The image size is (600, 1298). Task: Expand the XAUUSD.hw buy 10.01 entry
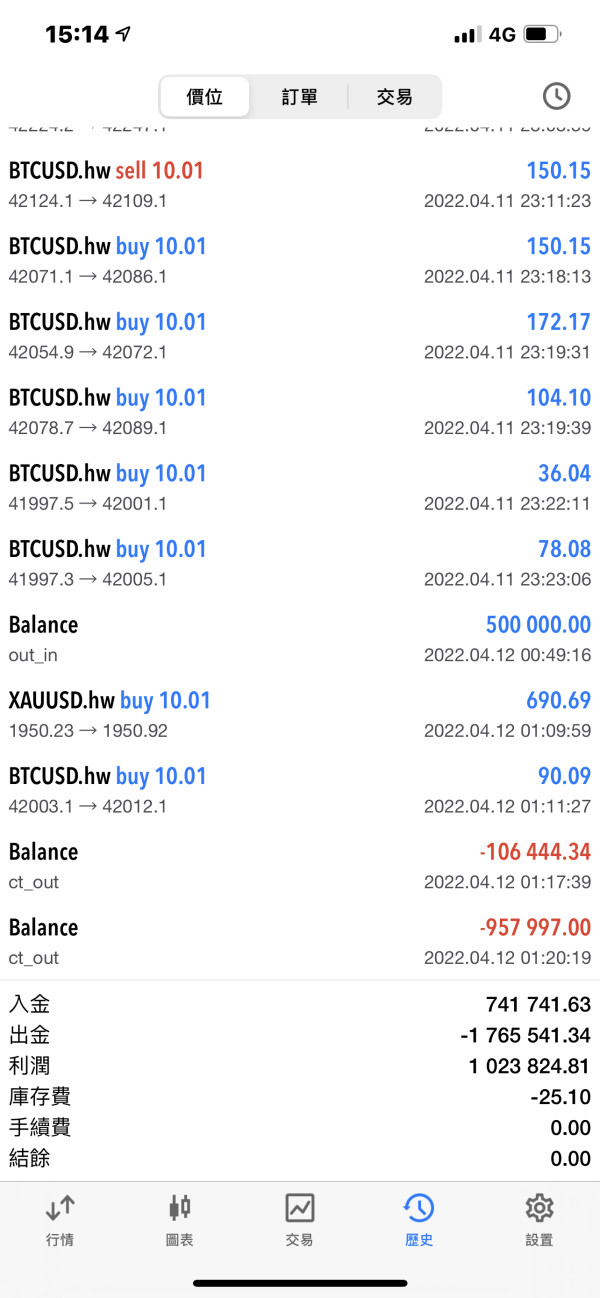point(300,714)
